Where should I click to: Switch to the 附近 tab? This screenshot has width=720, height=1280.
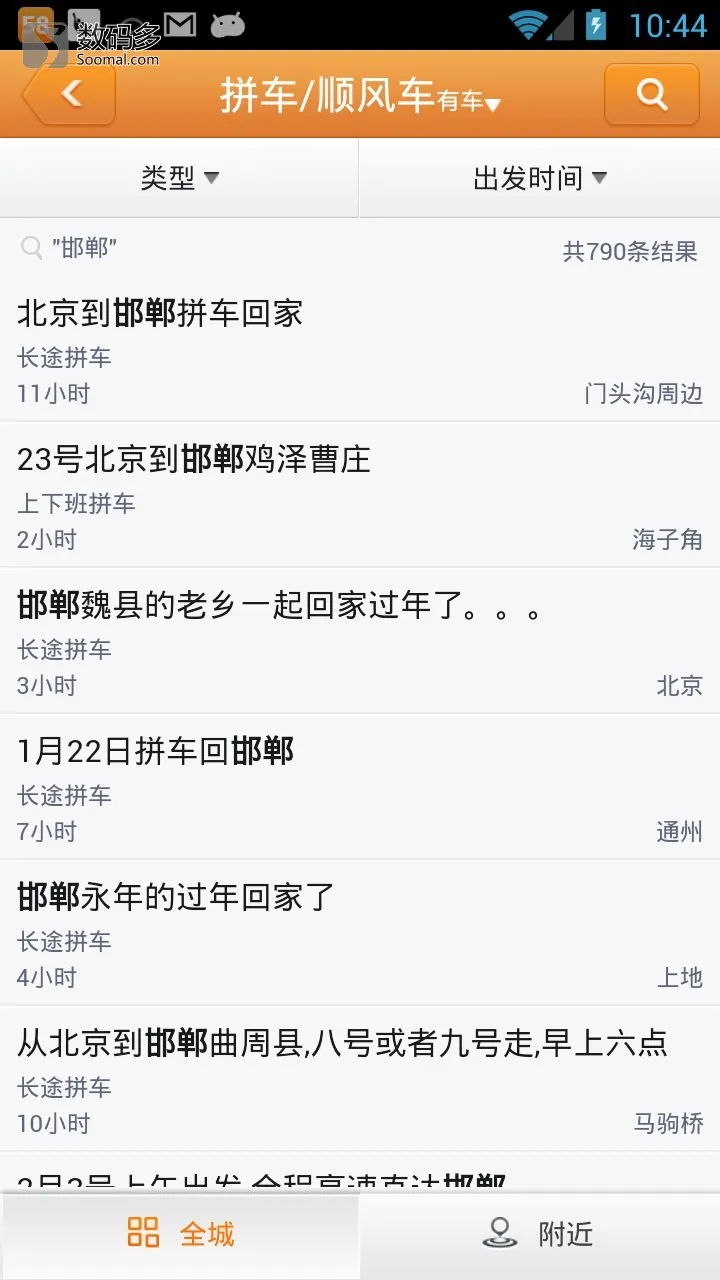pos(540,1234)
